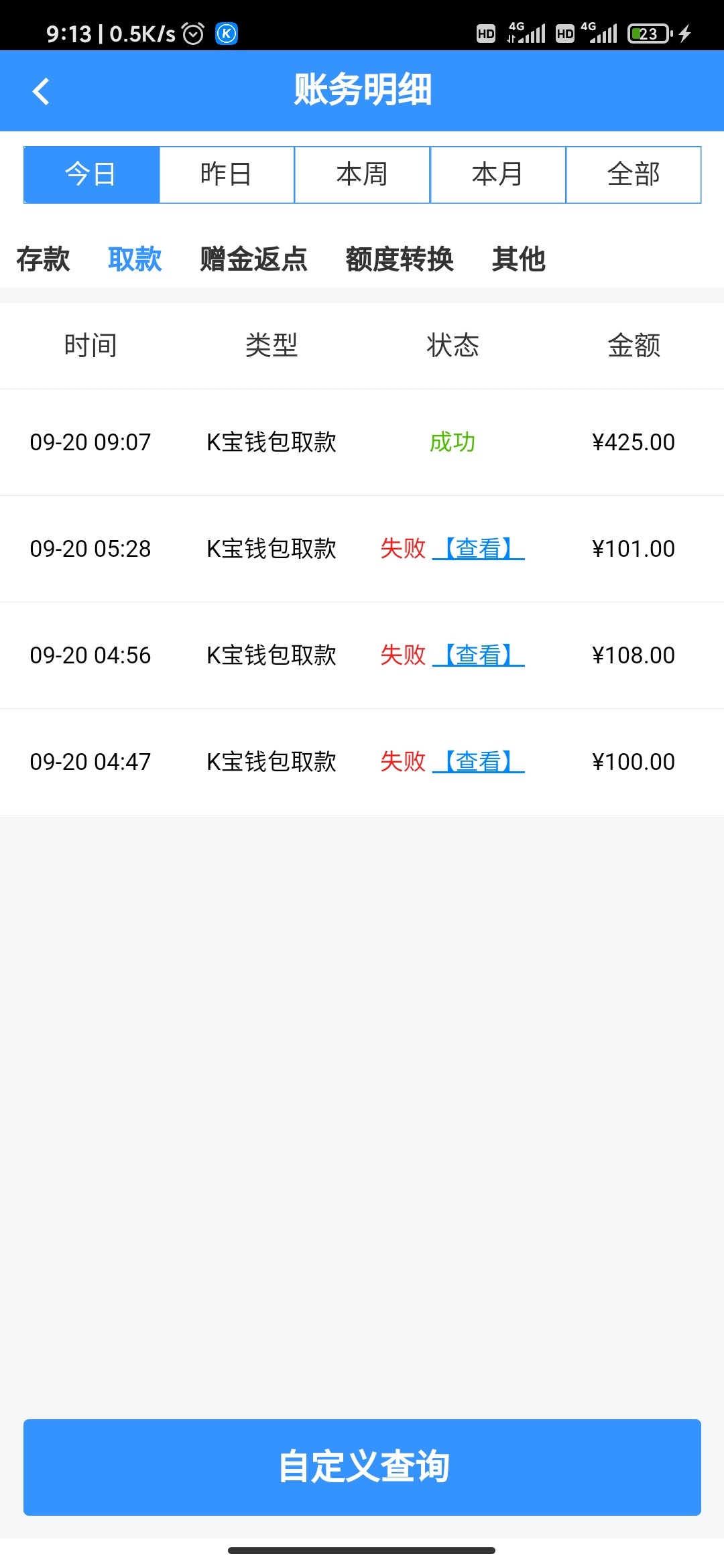The image size is (724, 1568).
Task: Click the 成功 status on the ¥425.00 record
Action: tap(452, 442)
